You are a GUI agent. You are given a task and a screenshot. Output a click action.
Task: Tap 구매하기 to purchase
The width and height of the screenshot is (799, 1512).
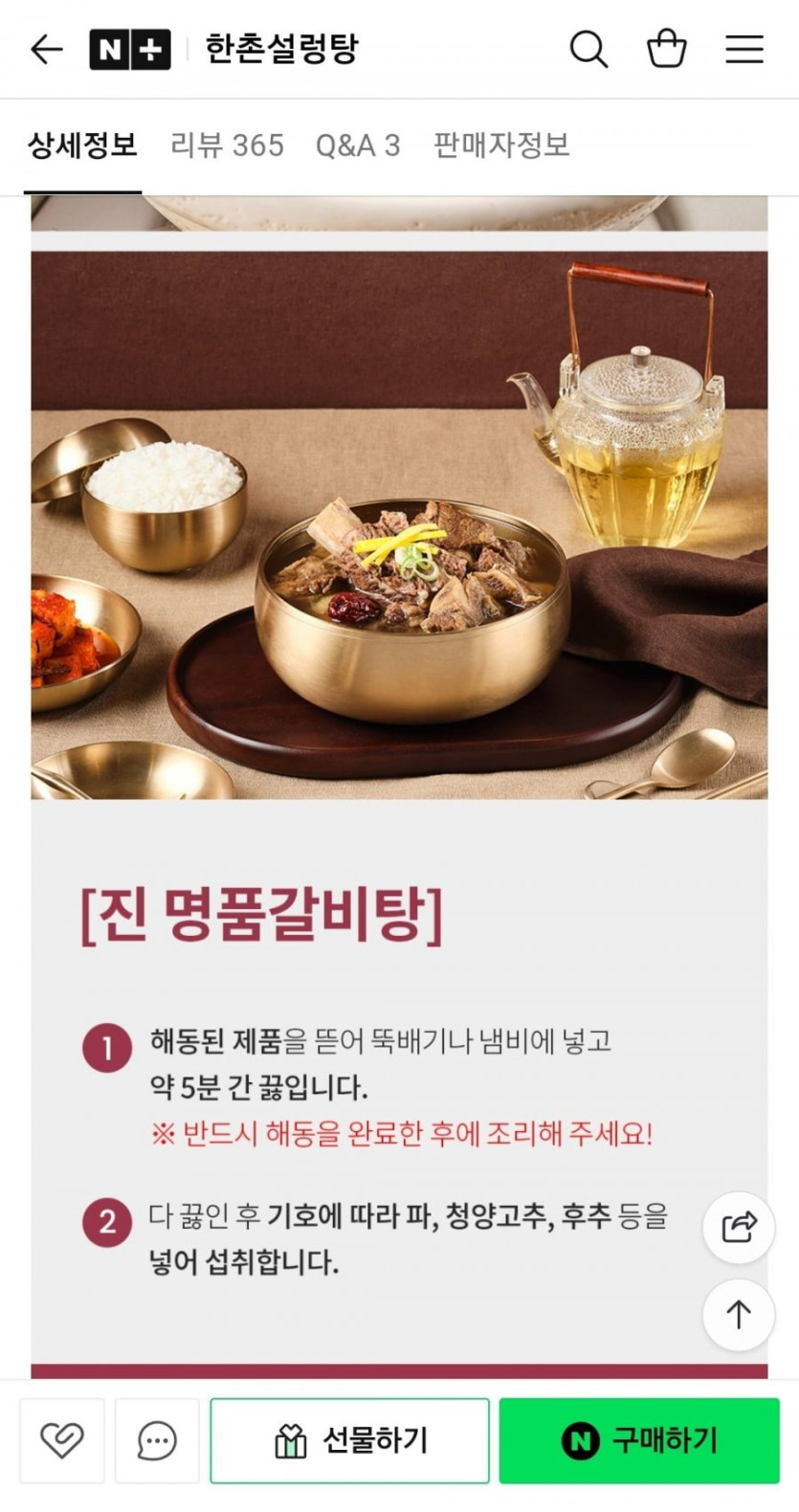[638, 1440]
